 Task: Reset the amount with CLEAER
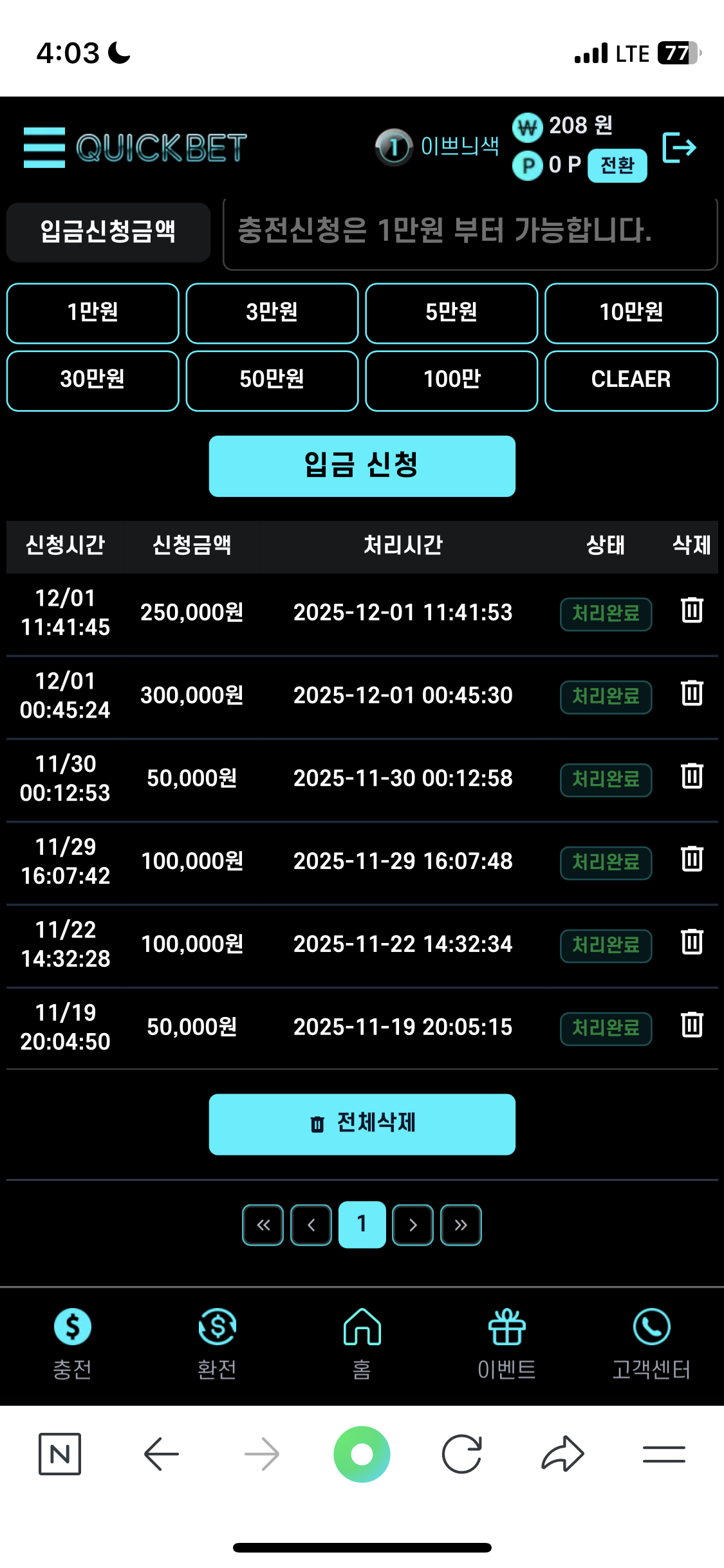click(631, 380)
